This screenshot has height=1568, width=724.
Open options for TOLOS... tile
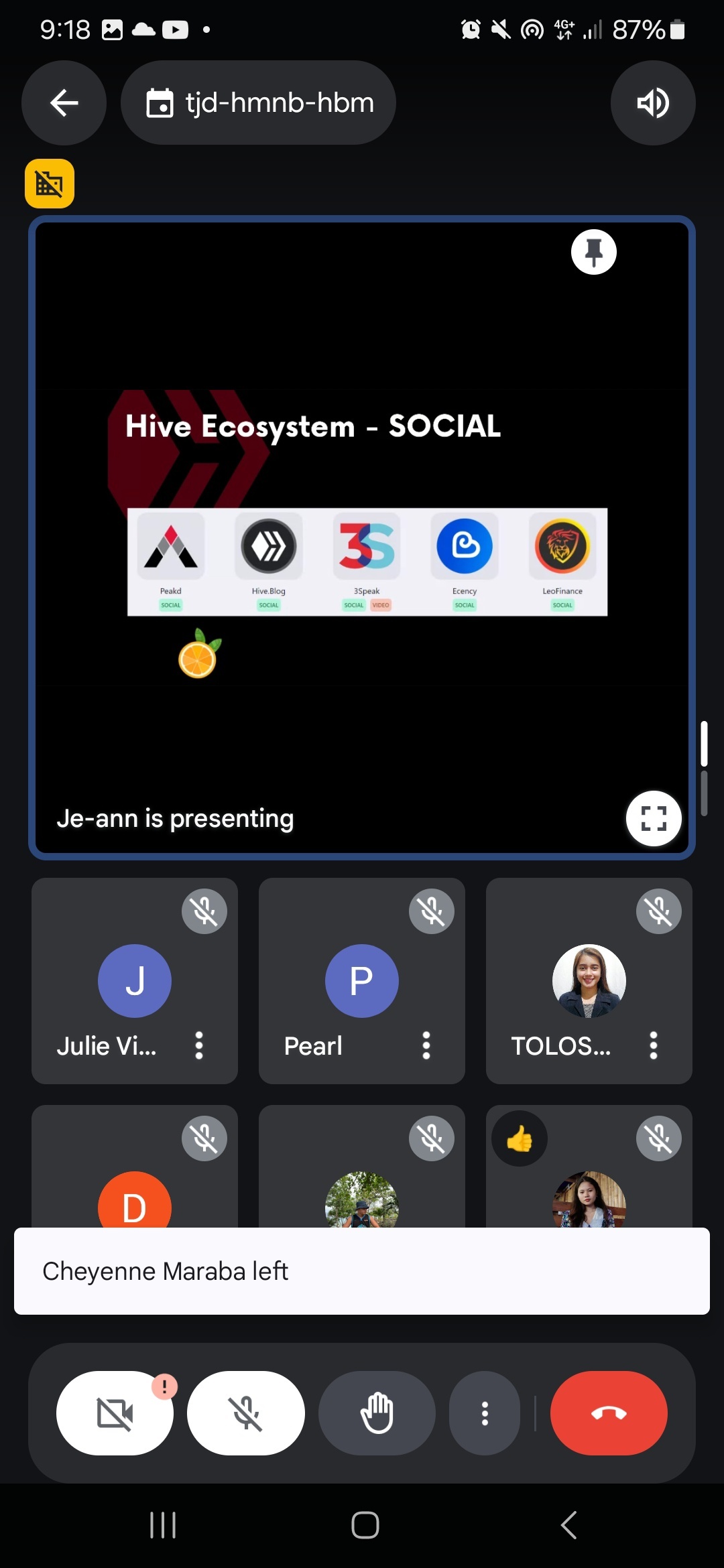[x=654, y=1045]
